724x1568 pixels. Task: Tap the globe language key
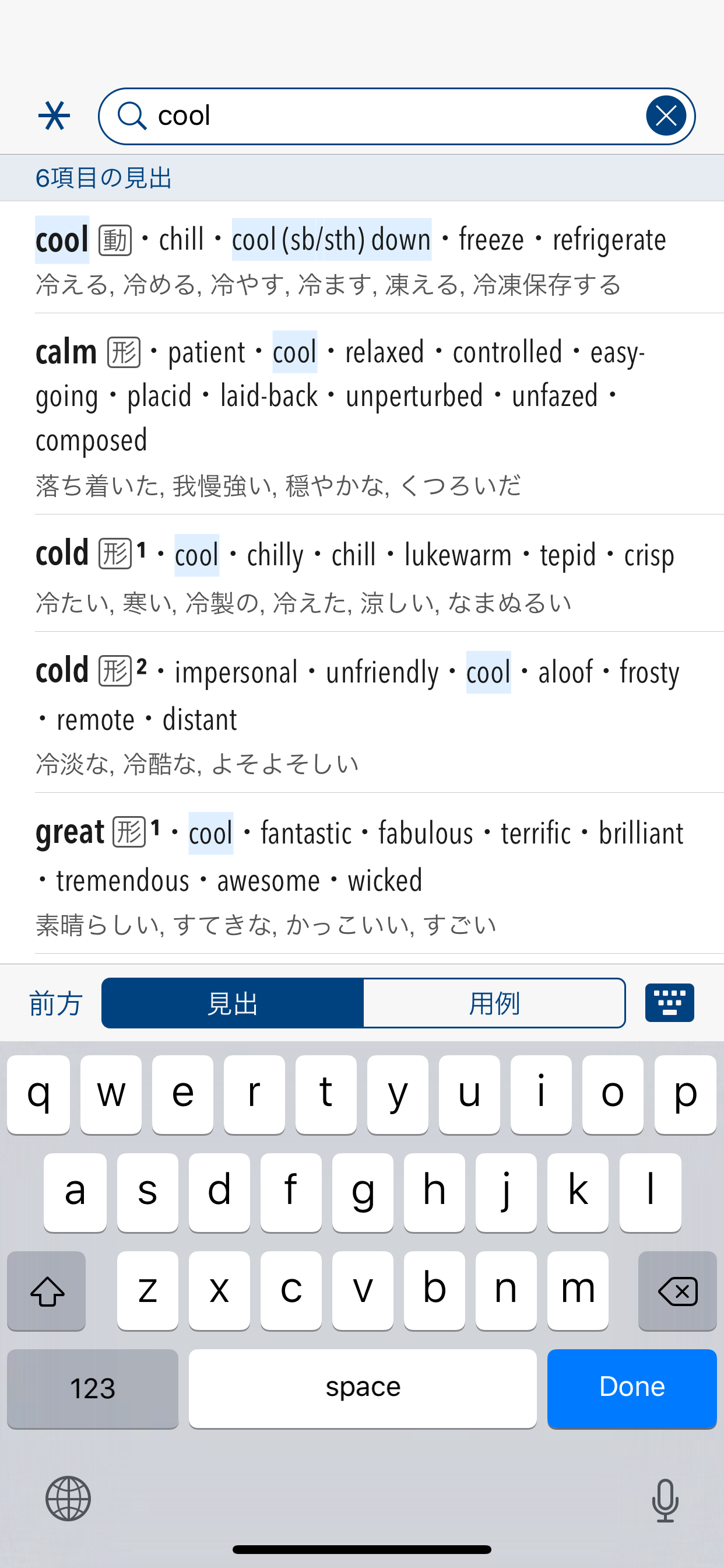coord(68,1498)
